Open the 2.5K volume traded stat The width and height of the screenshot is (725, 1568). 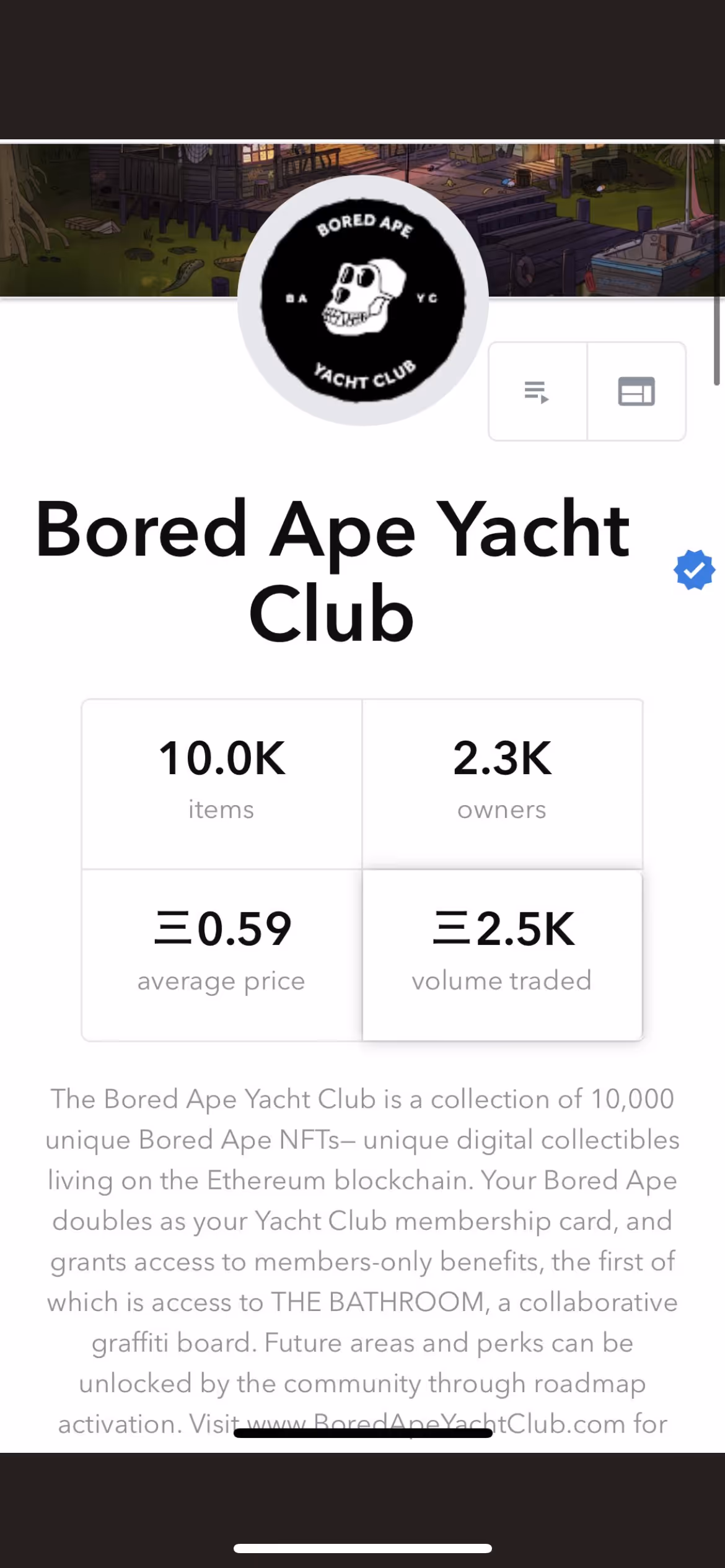point(503,955)
